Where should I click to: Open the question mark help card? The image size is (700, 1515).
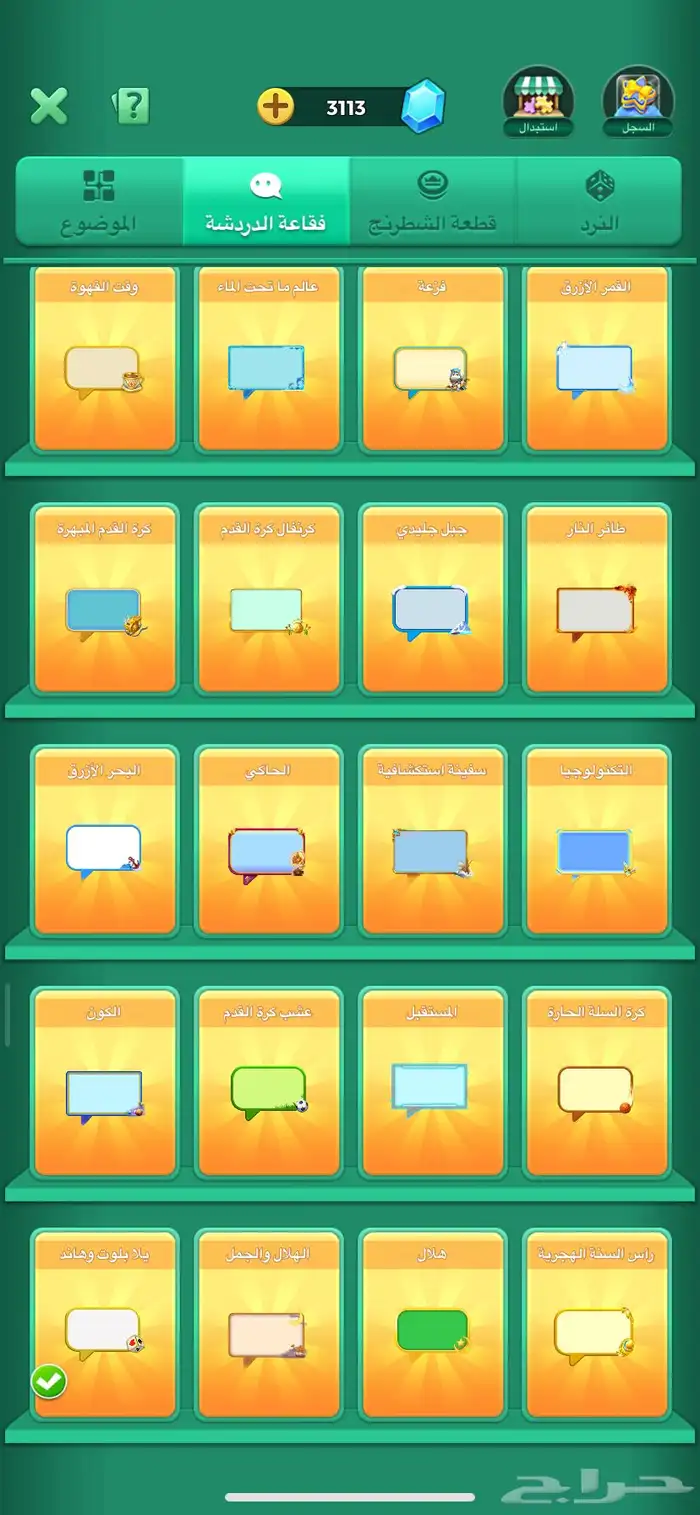(x=131, y=105)
